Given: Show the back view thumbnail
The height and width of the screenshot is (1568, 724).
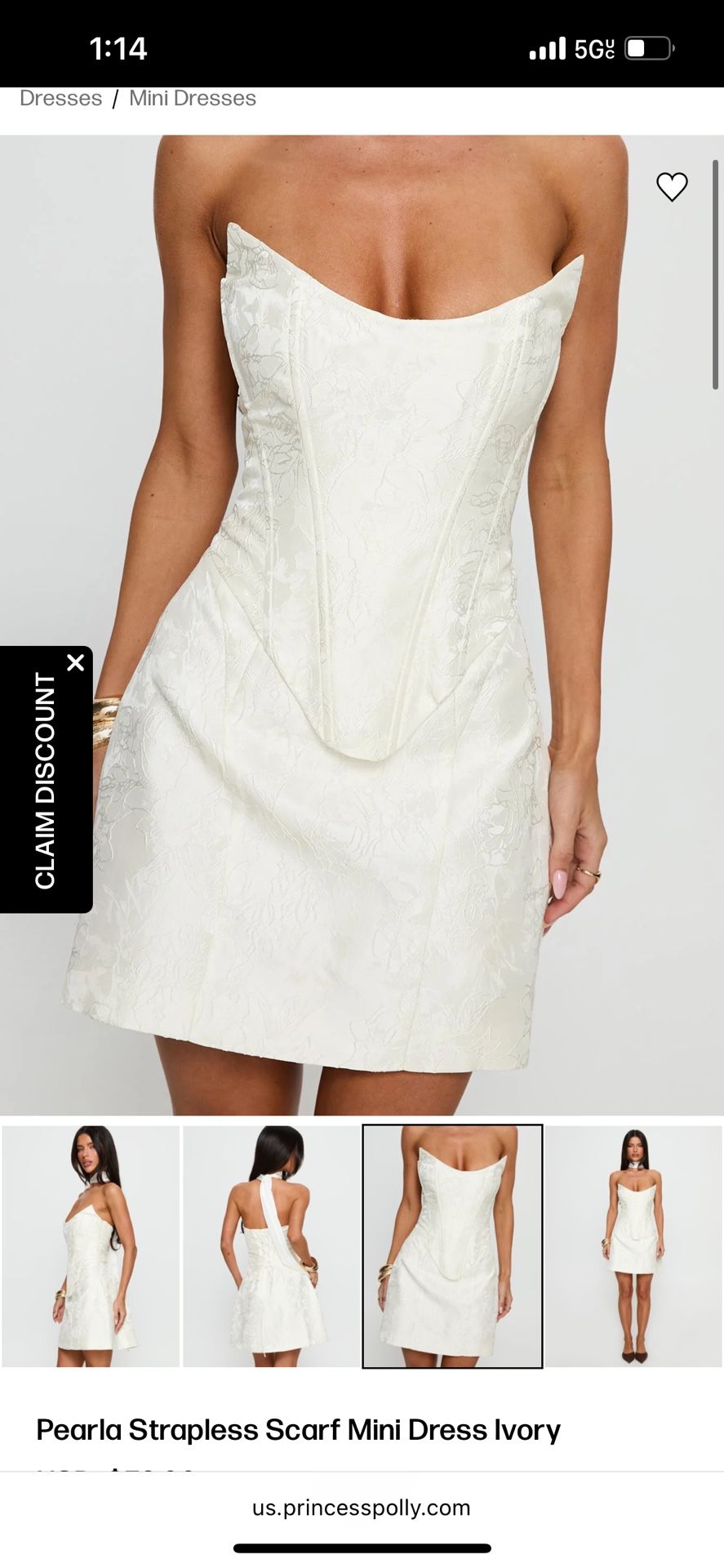Looking at the screenshot, I should pyautogui.click(x=272, y=1245).
